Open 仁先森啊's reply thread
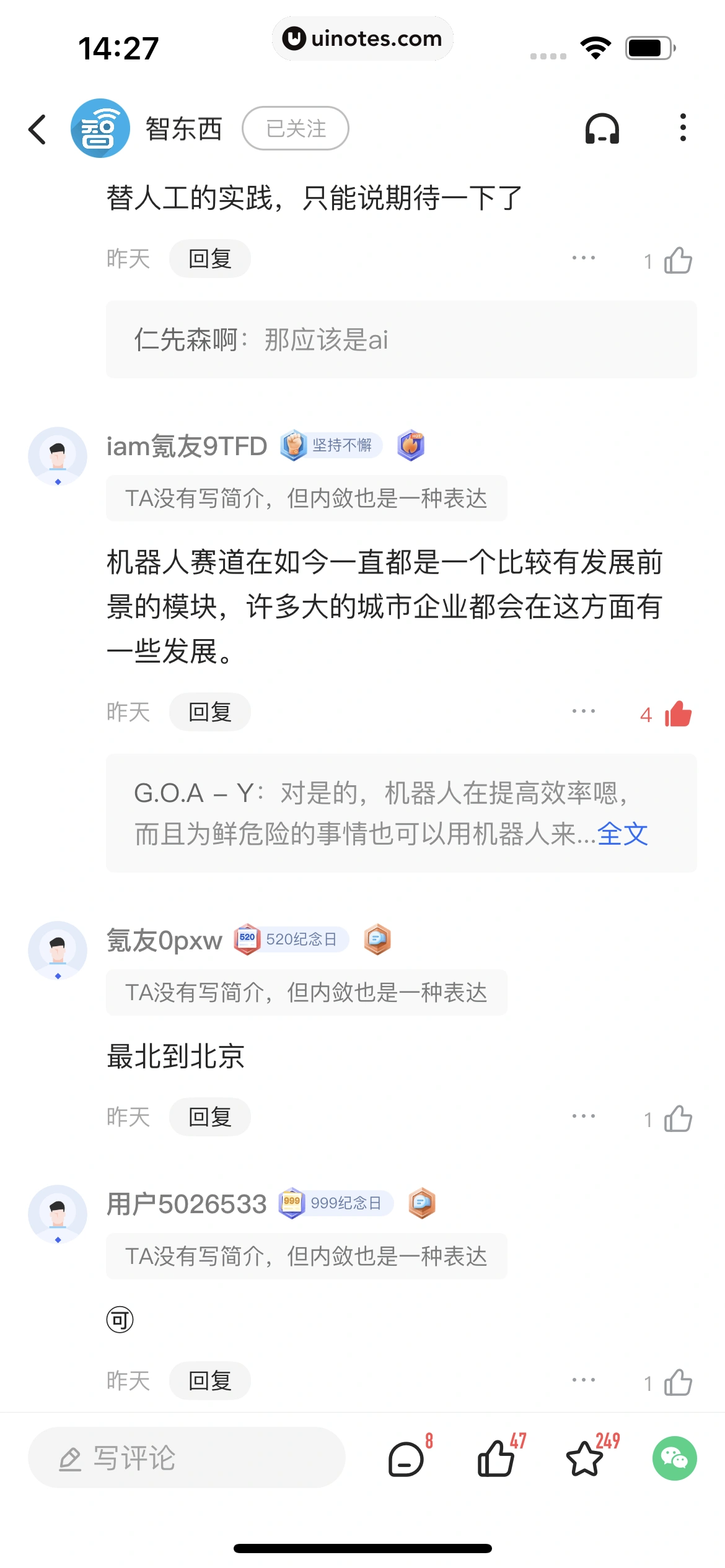 [402, 339]
